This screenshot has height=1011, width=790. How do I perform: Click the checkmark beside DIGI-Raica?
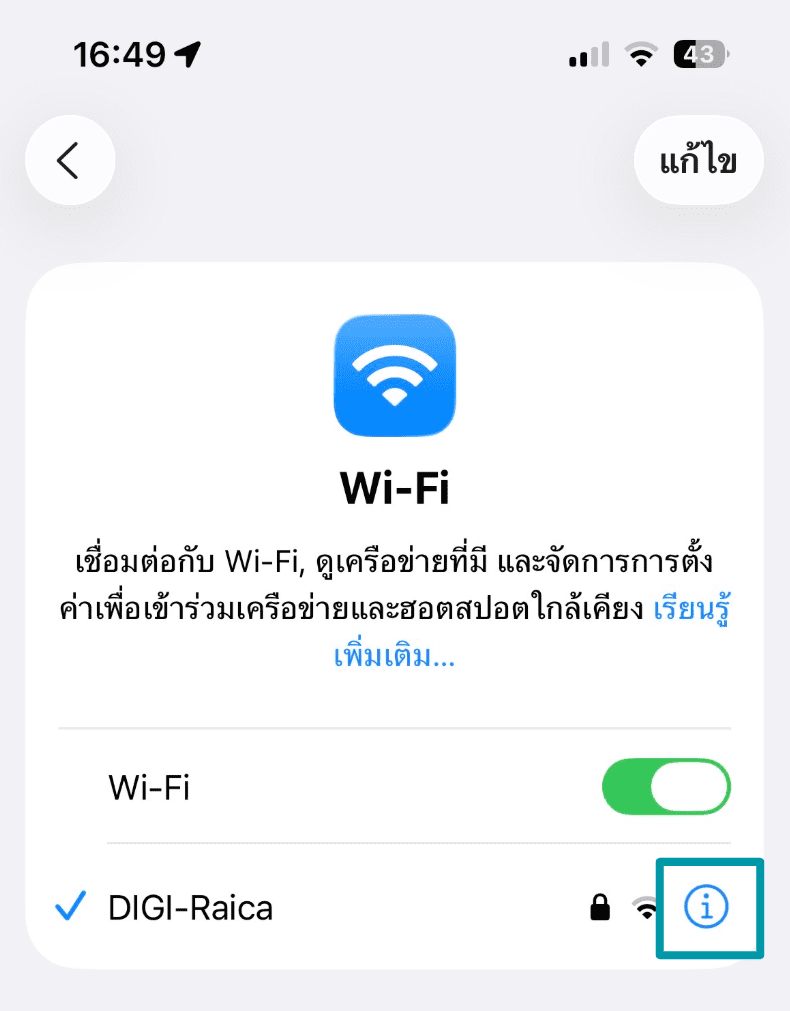coord(69,906)
